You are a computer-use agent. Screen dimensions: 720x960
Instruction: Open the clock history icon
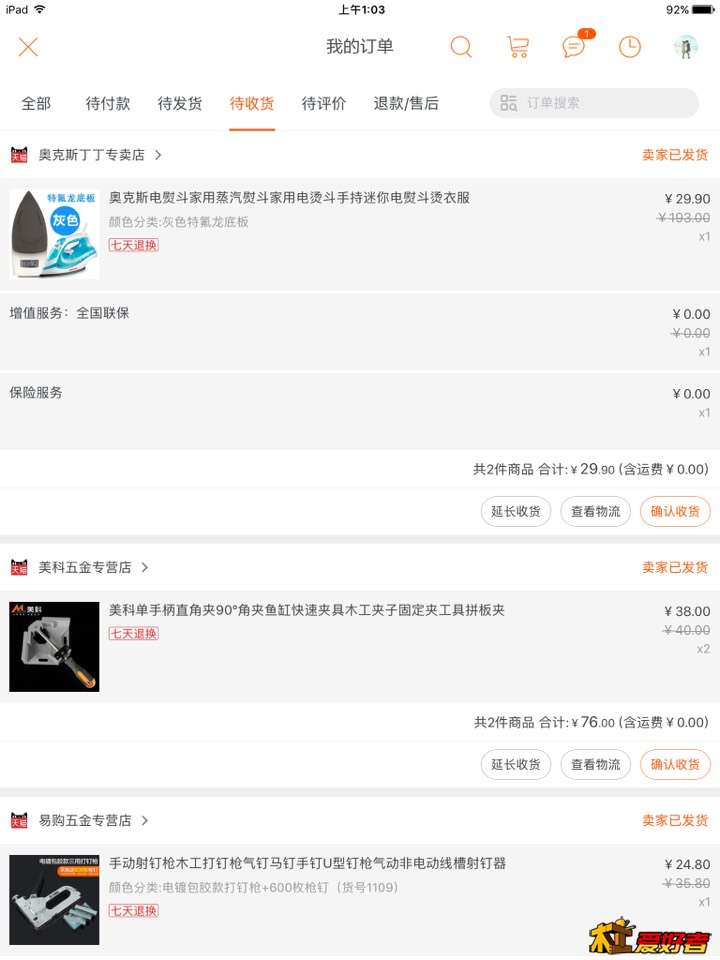[x=629, y=47]
